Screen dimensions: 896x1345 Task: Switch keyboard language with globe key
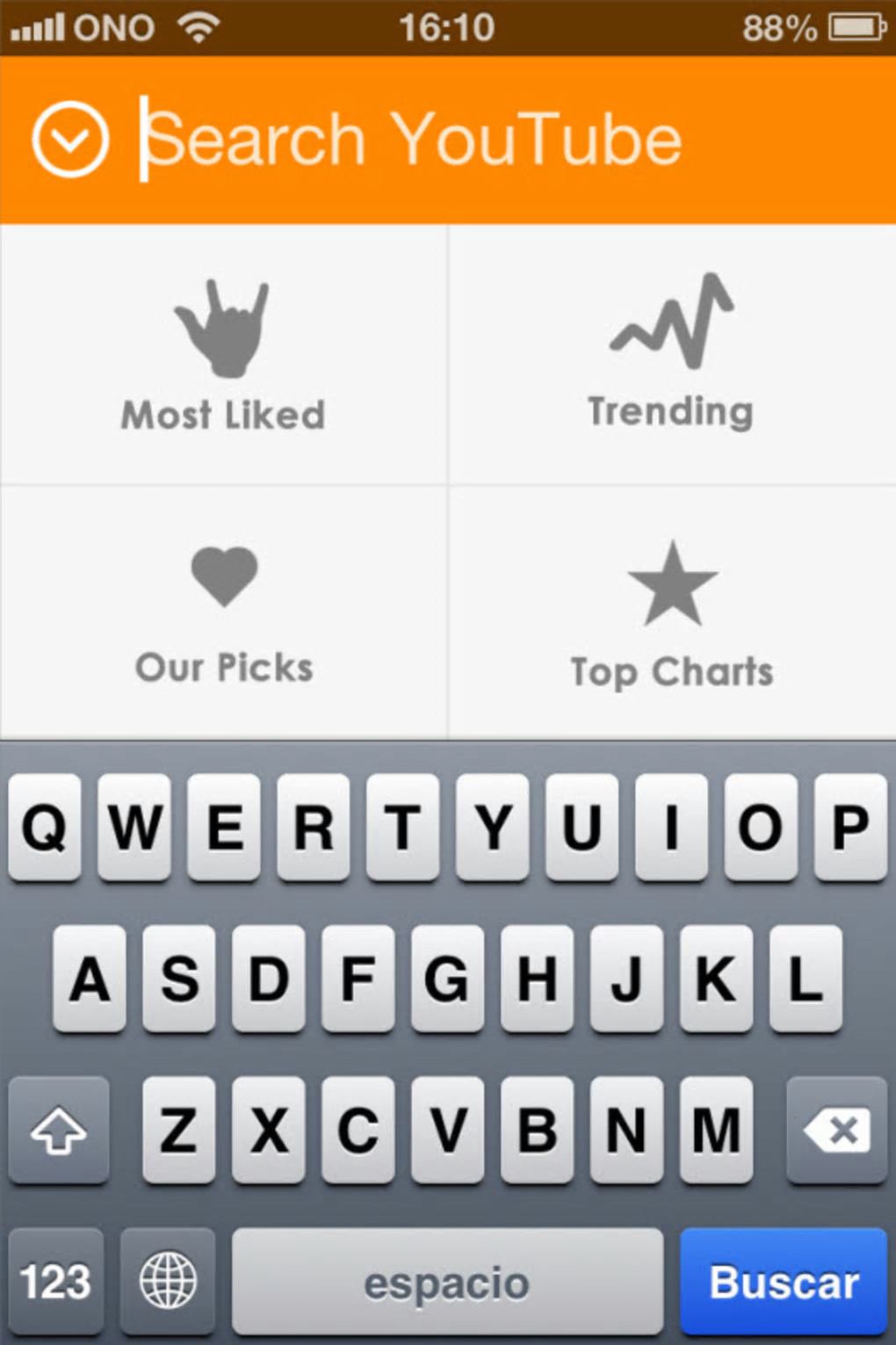[x=168, y=1281]
